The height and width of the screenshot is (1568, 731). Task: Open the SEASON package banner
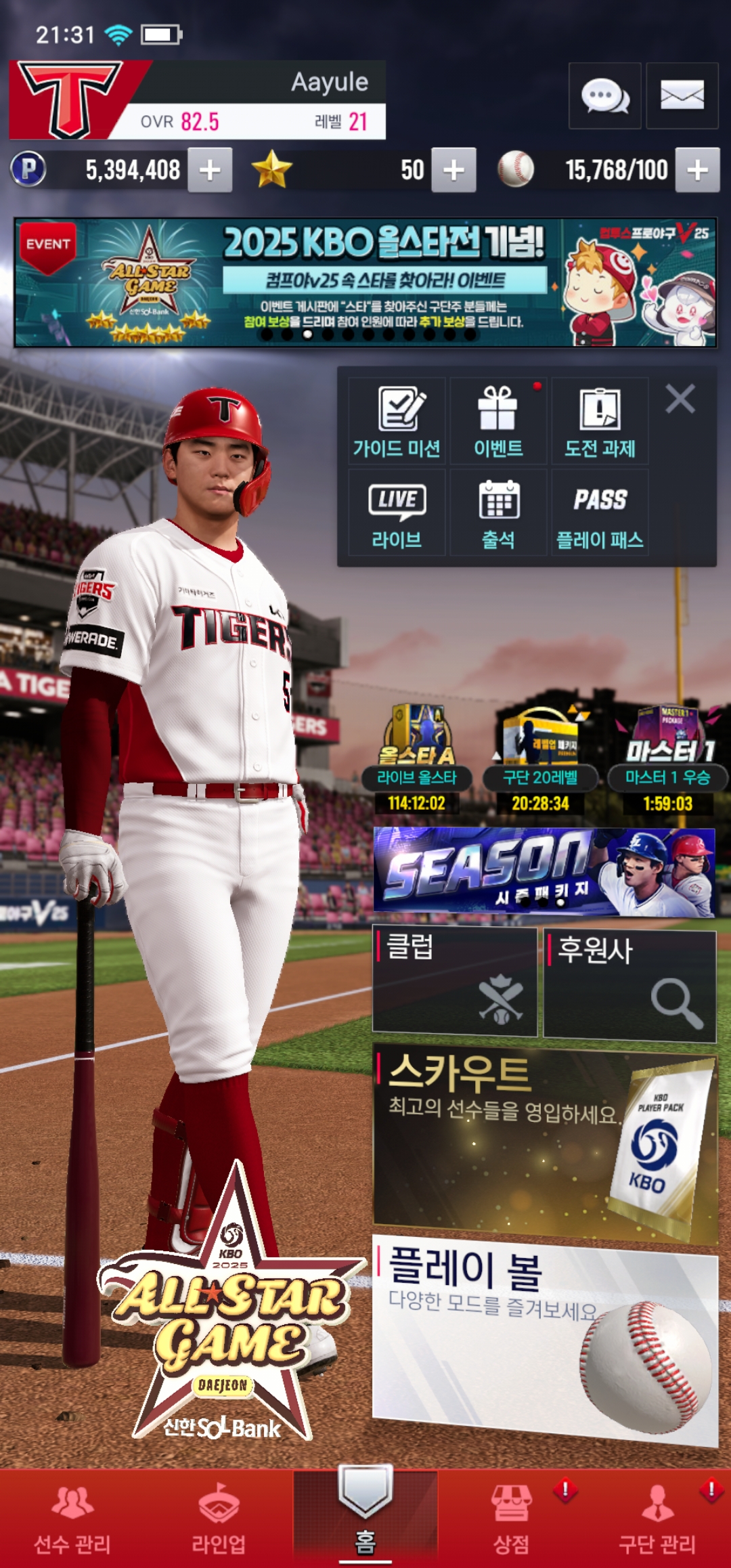[x=544, y=872]
